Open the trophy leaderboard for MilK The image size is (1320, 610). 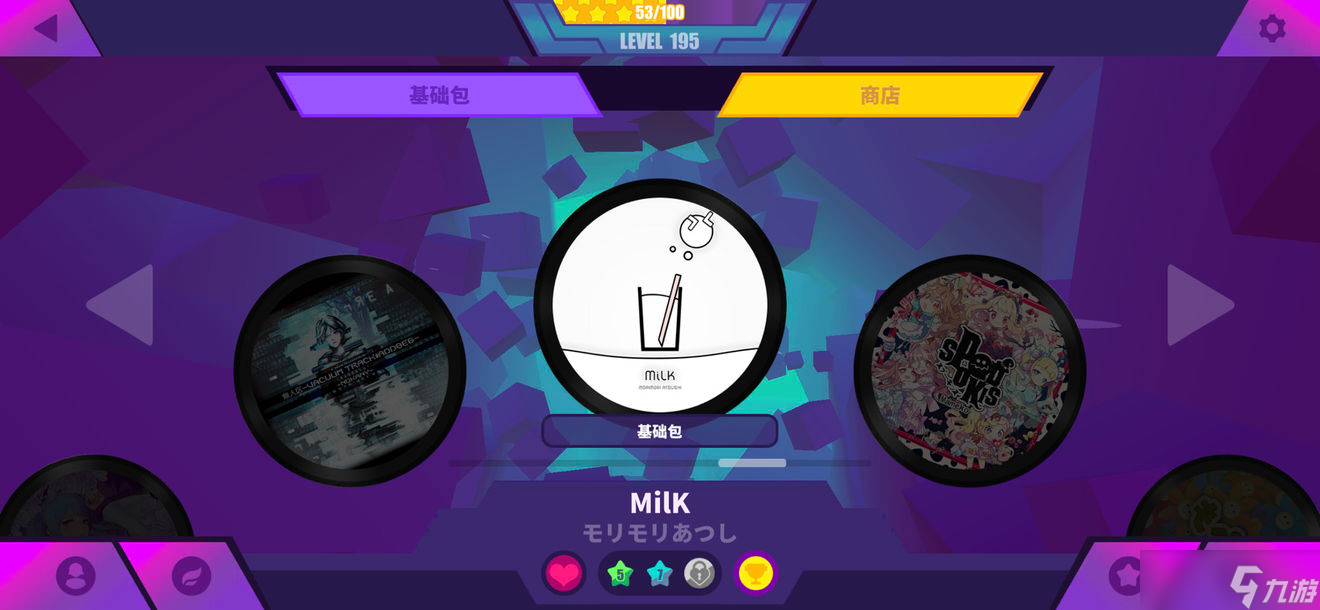756,574
